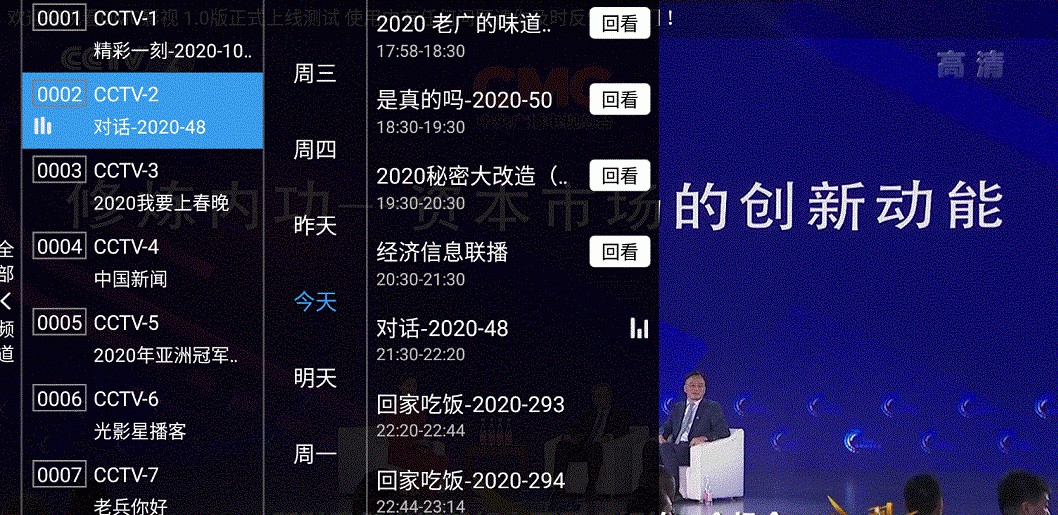Image resolution: width=1058 pixels, height=515 pixels.
Task: Replay 是真的吗-2020-50 via 回看
Action: coord(620,100)
